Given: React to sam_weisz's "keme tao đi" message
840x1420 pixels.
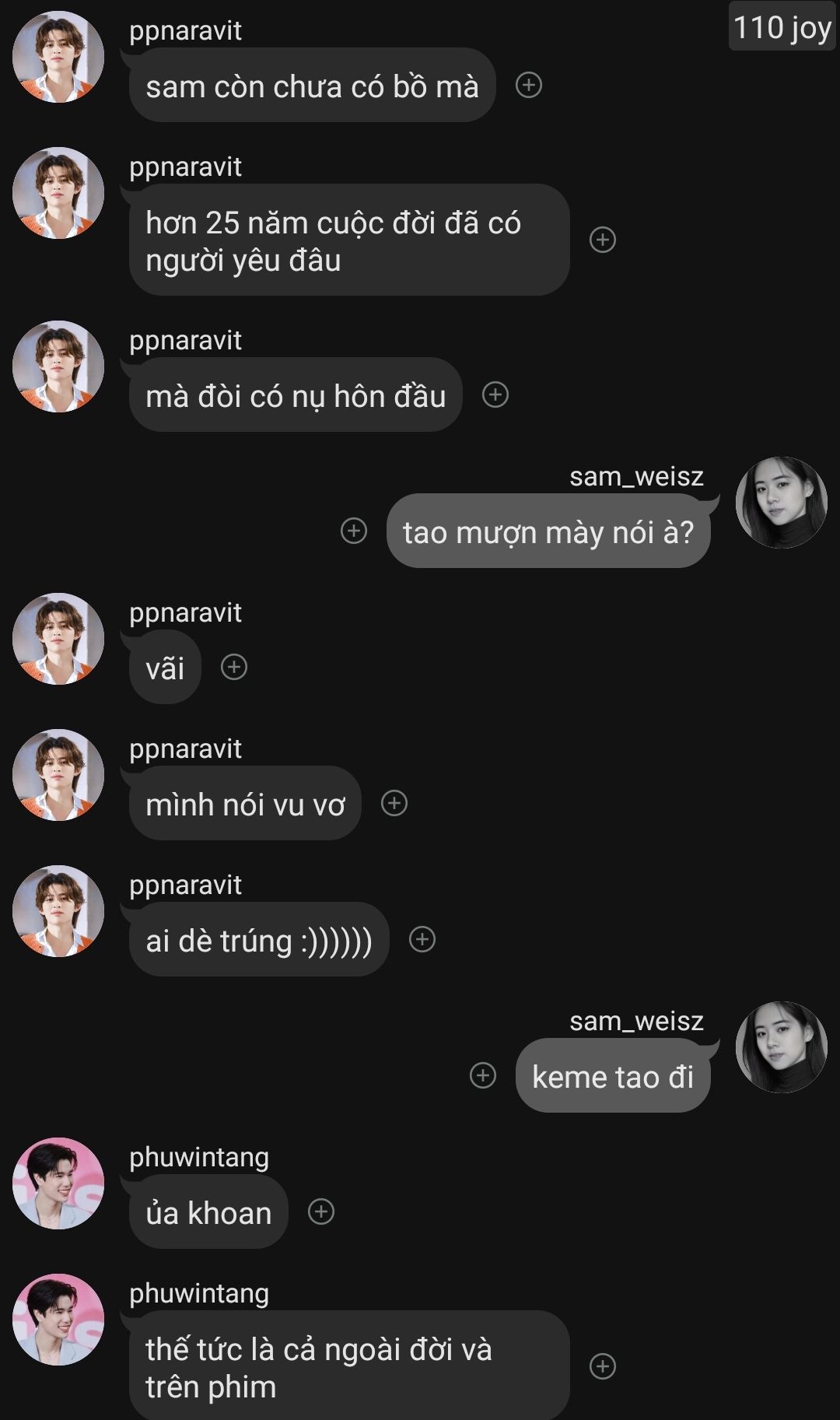Looking at the screenshot, I should click(x=483, y=1075).
